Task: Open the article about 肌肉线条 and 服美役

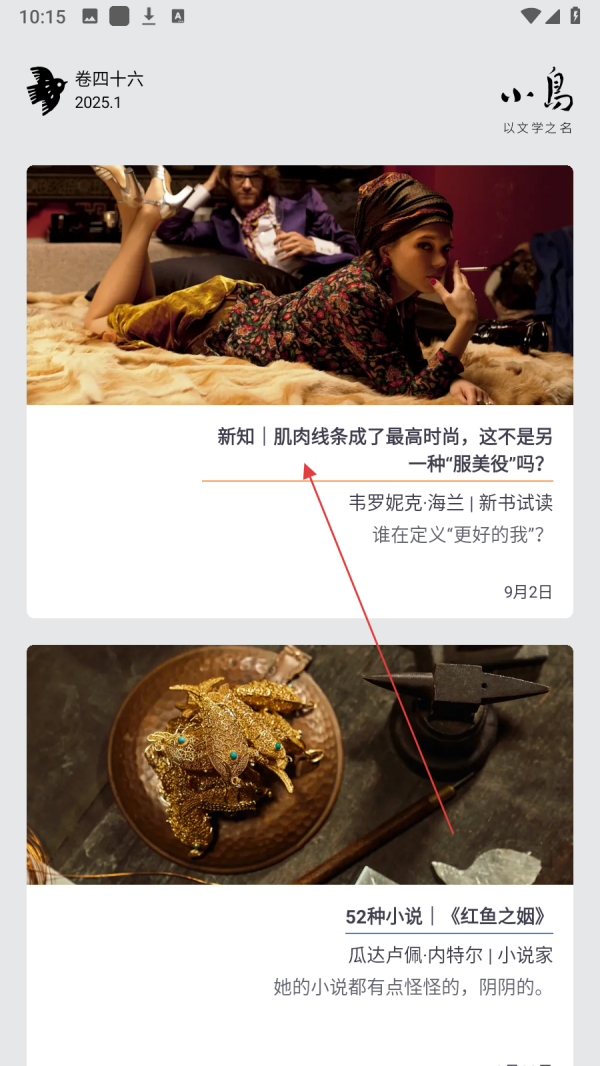Action: pos(385,450)
